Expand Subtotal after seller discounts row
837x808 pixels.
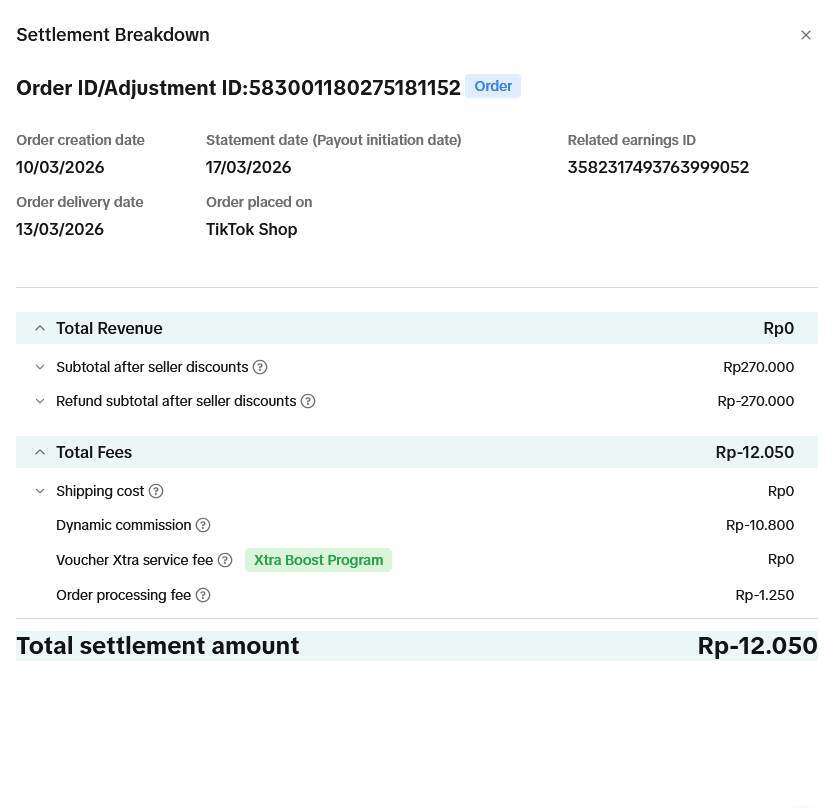click(x=40, y=367)
